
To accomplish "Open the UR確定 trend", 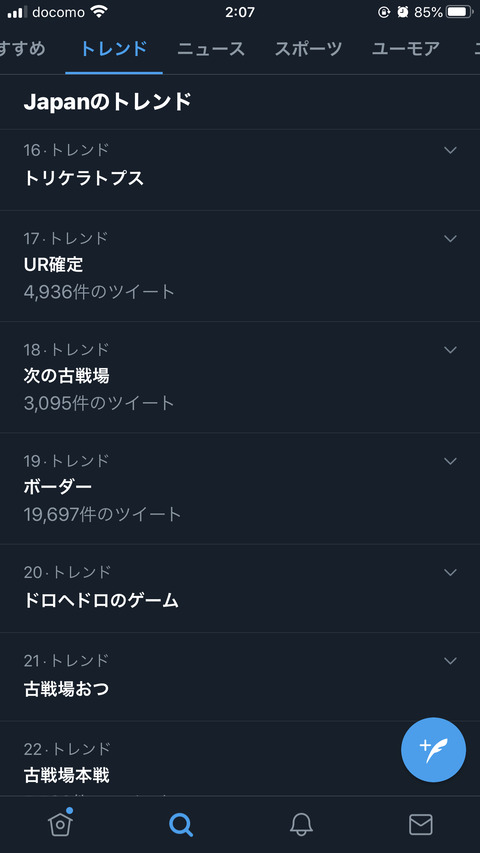I will pyautogui.click(x=240, y=266).
